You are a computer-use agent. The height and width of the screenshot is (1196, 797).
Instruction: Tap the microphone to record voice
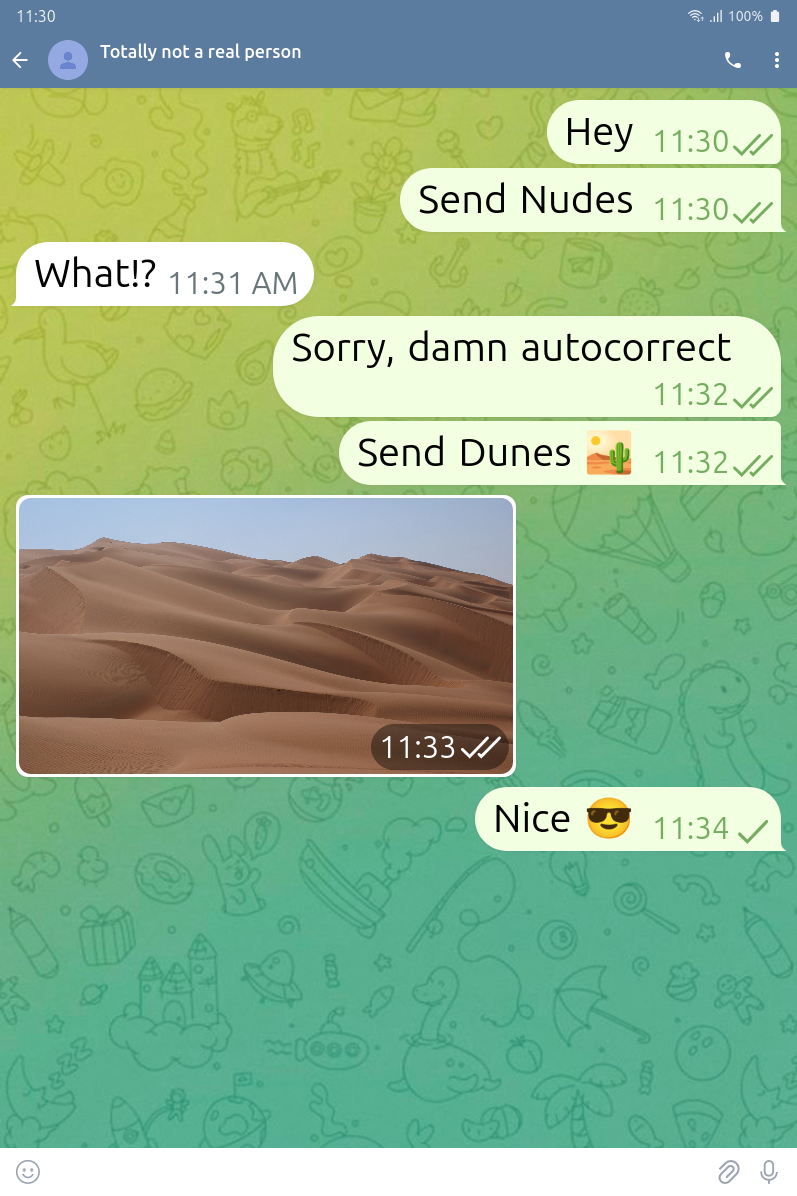tap(769, 1172)
